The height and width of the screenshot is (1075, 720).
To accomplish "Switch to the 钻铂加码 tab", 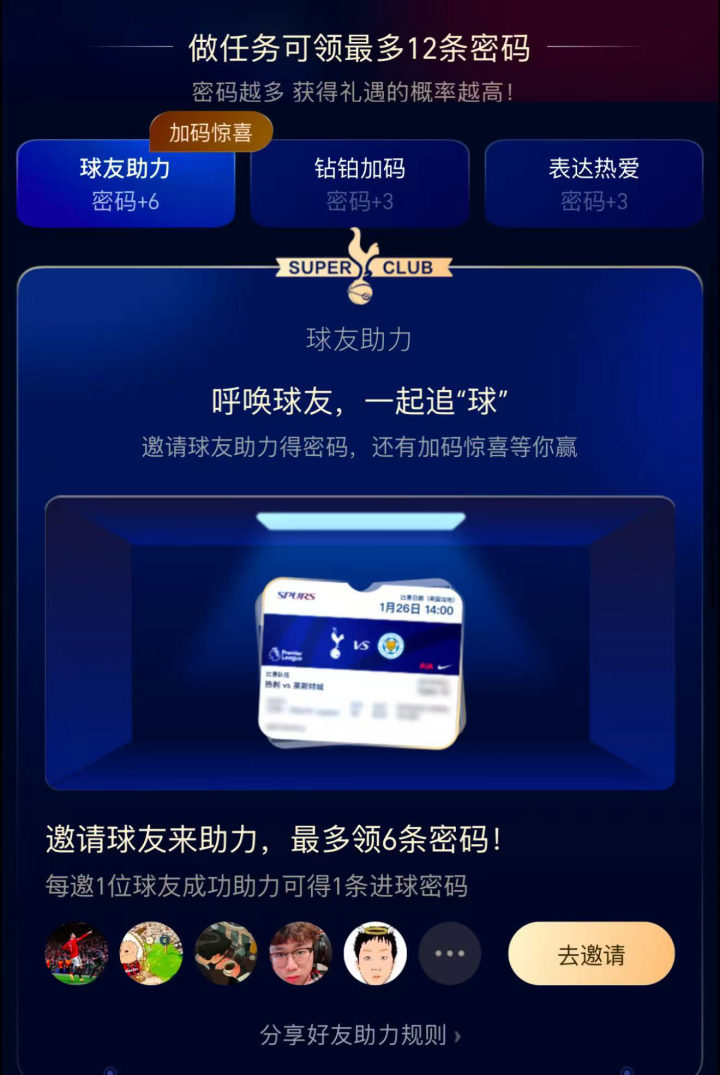I will (x=359, y=184).
